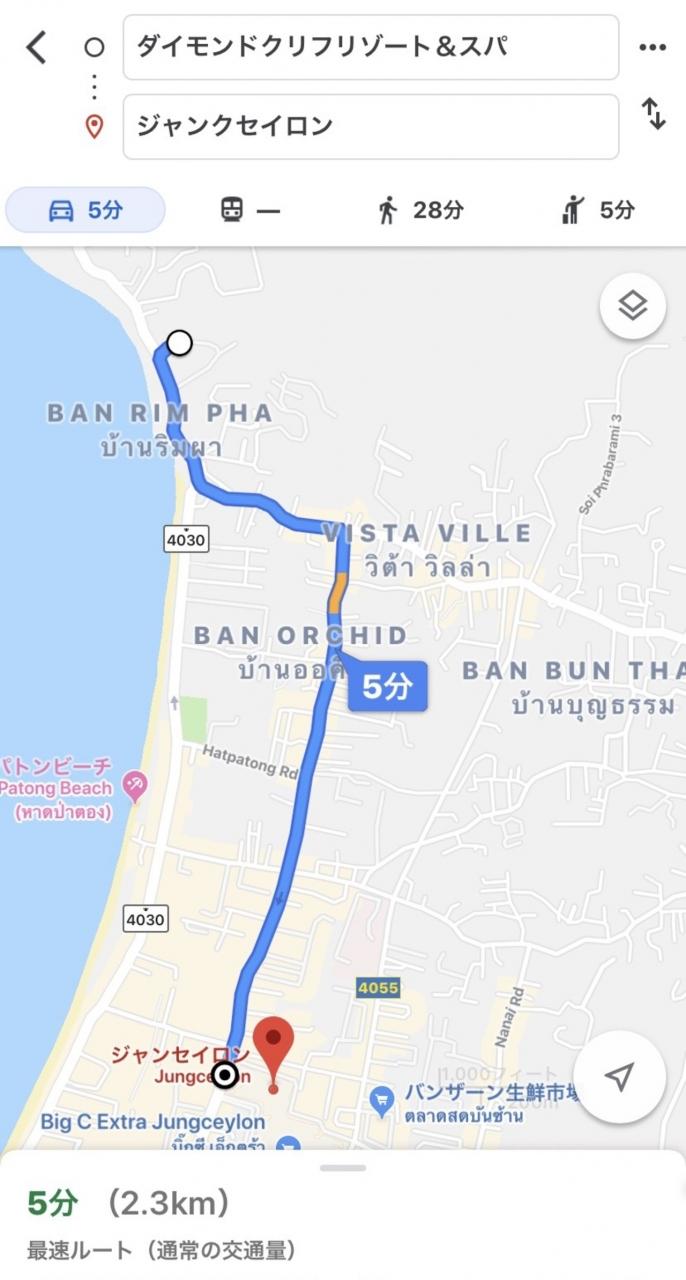Viewport: 686px width, 1280px height.
Task: Swap origin and destination
Action: click(x=653, y=114)
